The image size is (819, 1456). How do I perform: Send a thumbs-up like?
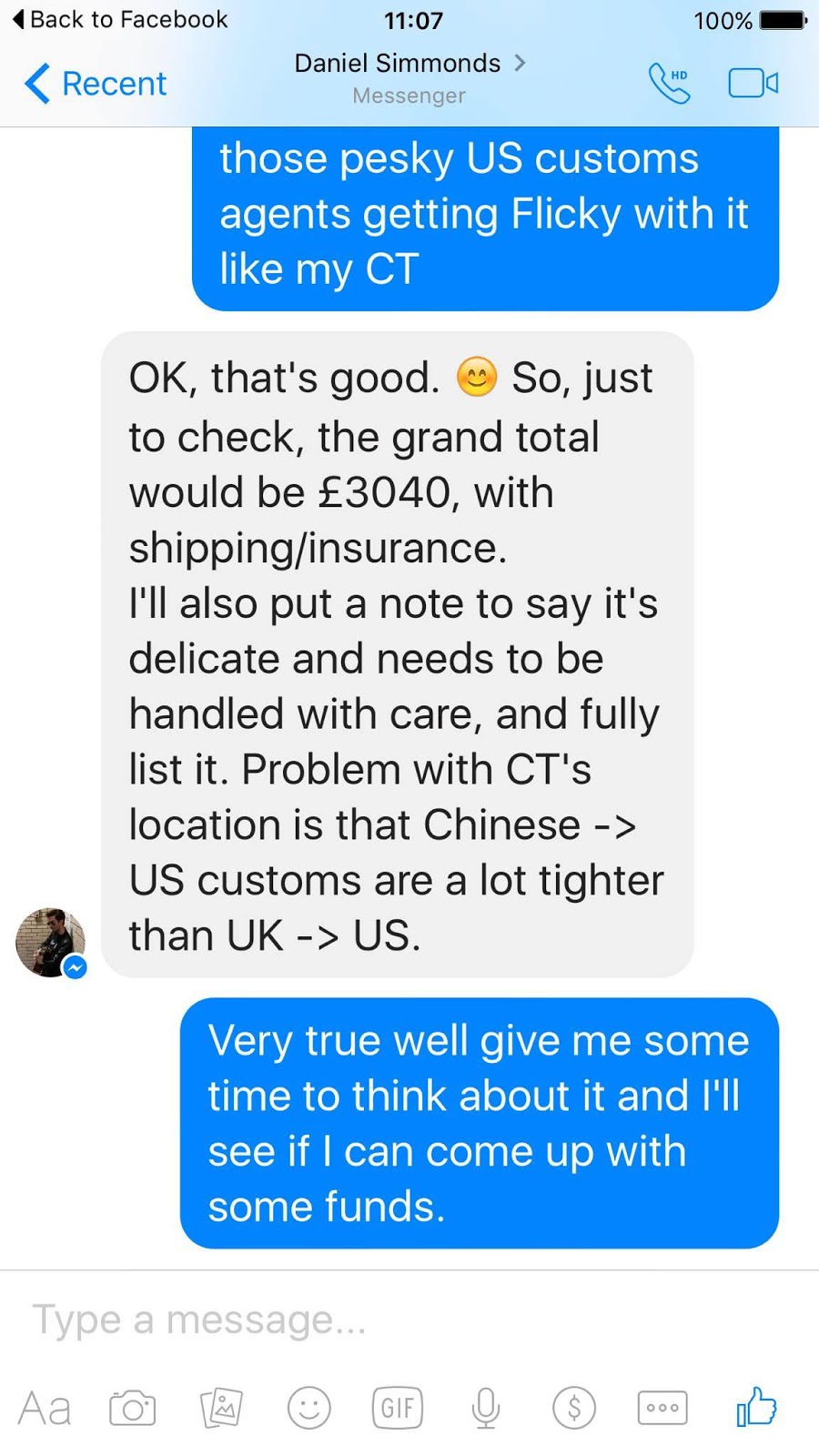click(x=756, y=1407)
